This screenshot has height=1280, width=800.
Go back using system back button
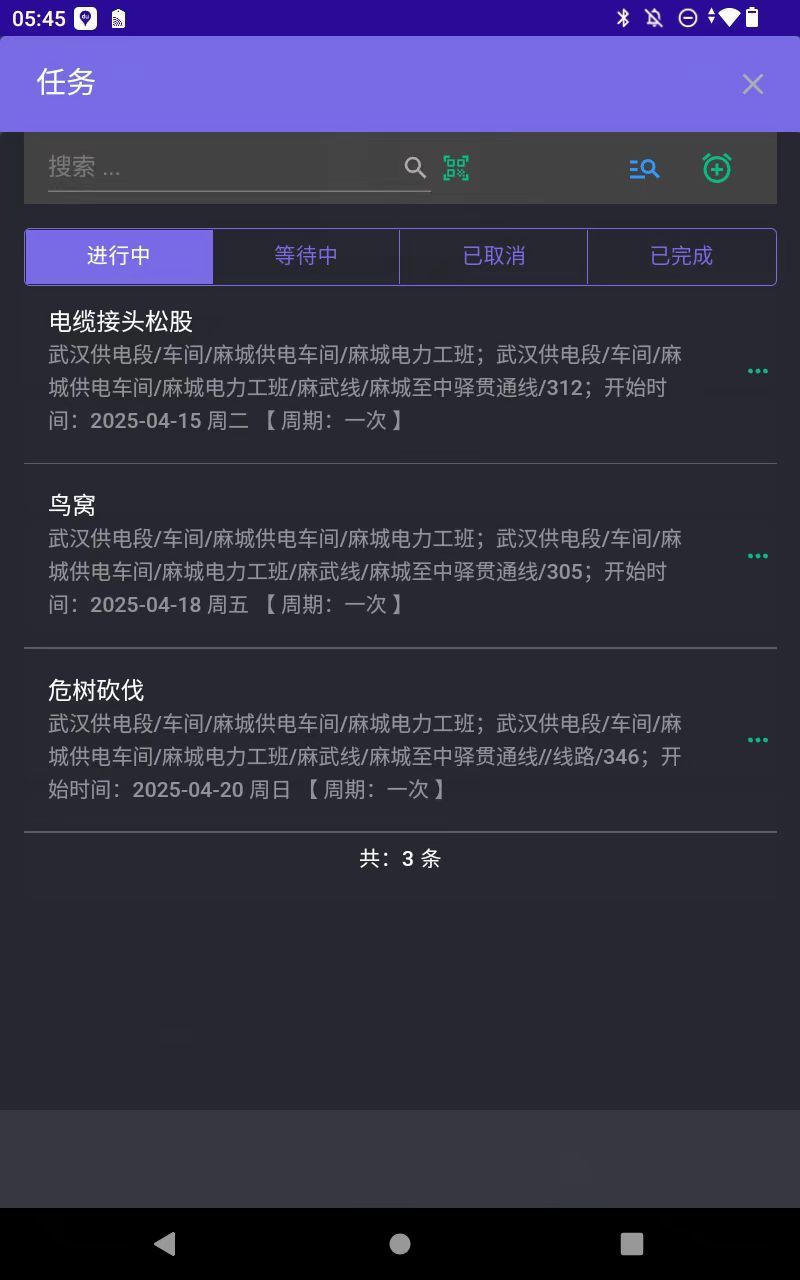165,1243
